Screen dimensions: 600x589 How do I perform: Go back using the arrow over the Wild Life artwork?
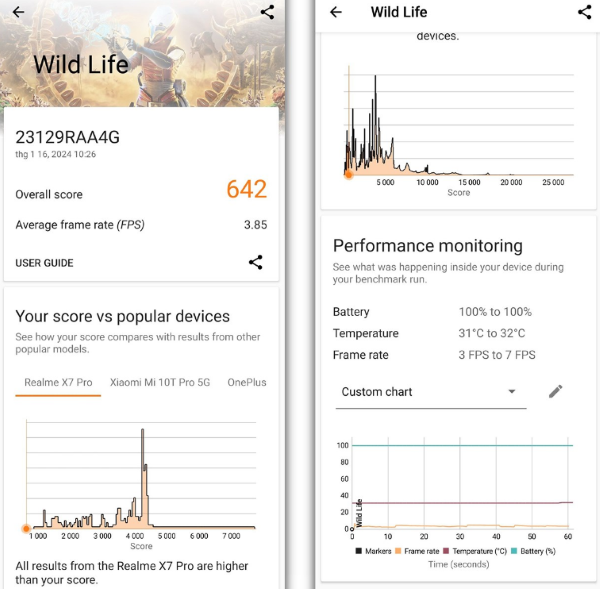point(18,12)
